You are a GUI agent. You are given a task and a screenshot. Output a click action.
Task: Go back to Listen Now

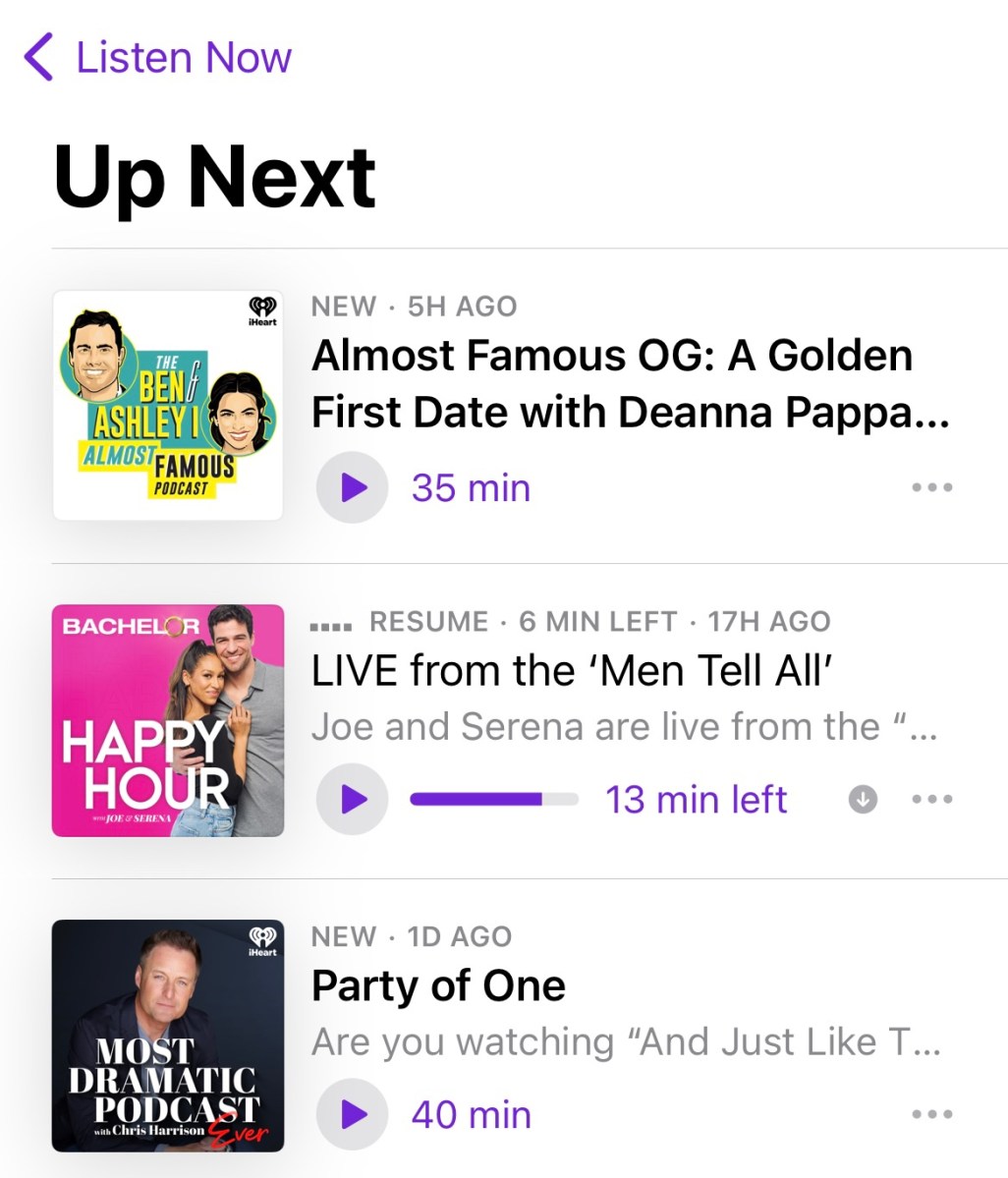pyautogui.click(x=157, y=57)
